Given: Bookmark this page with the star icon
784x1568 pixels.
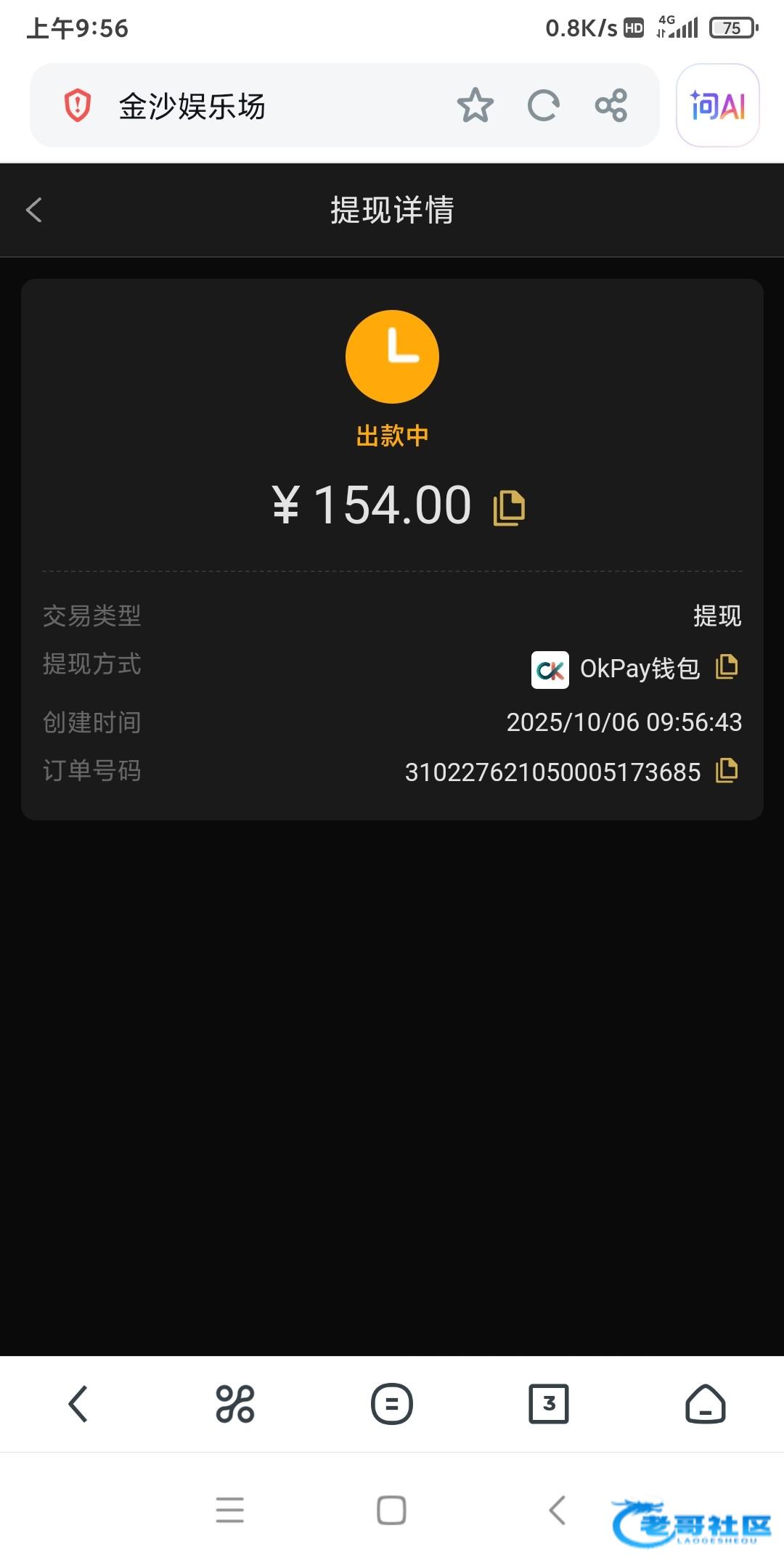Looking at the screenshot, I should click(x=475, y=106).
